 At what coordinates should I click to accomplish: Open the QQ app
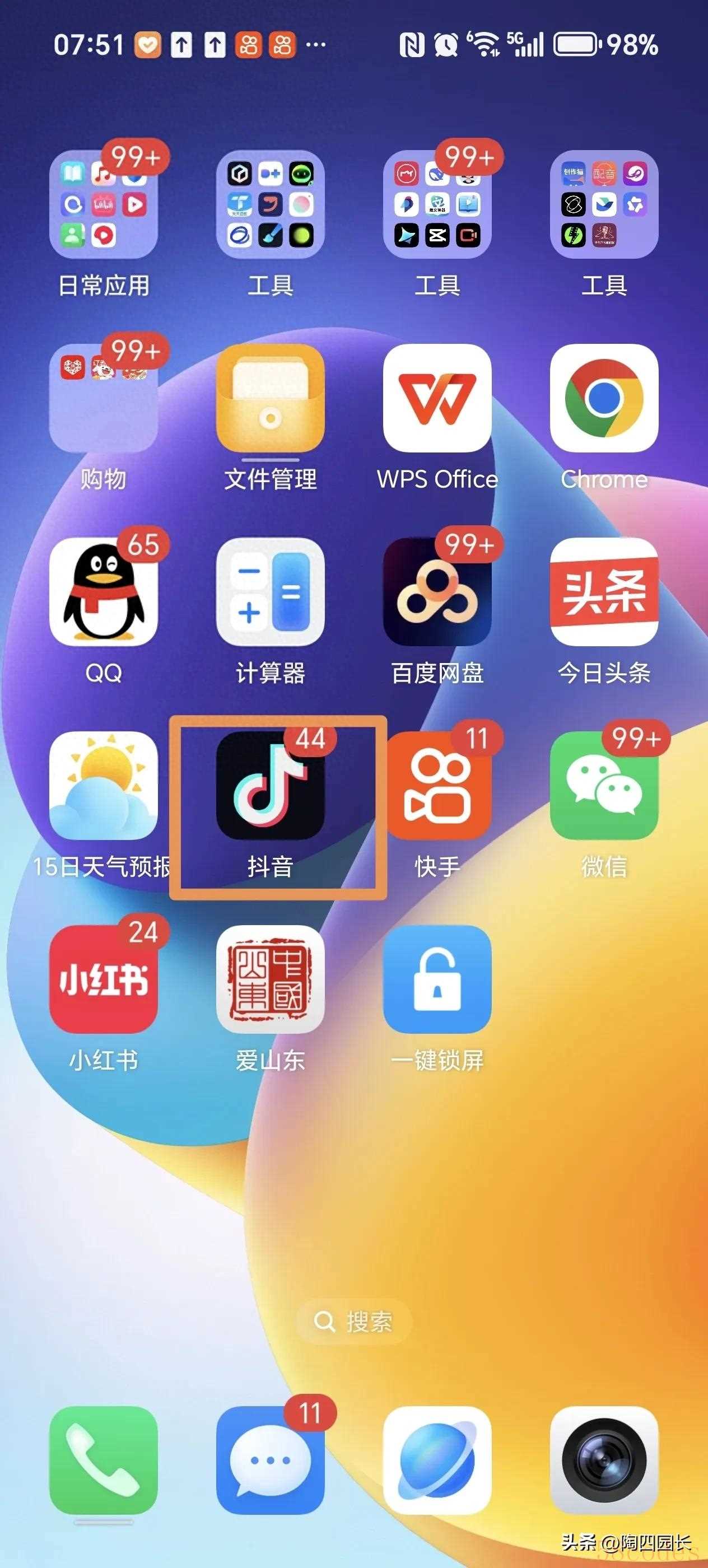point(104,592)
